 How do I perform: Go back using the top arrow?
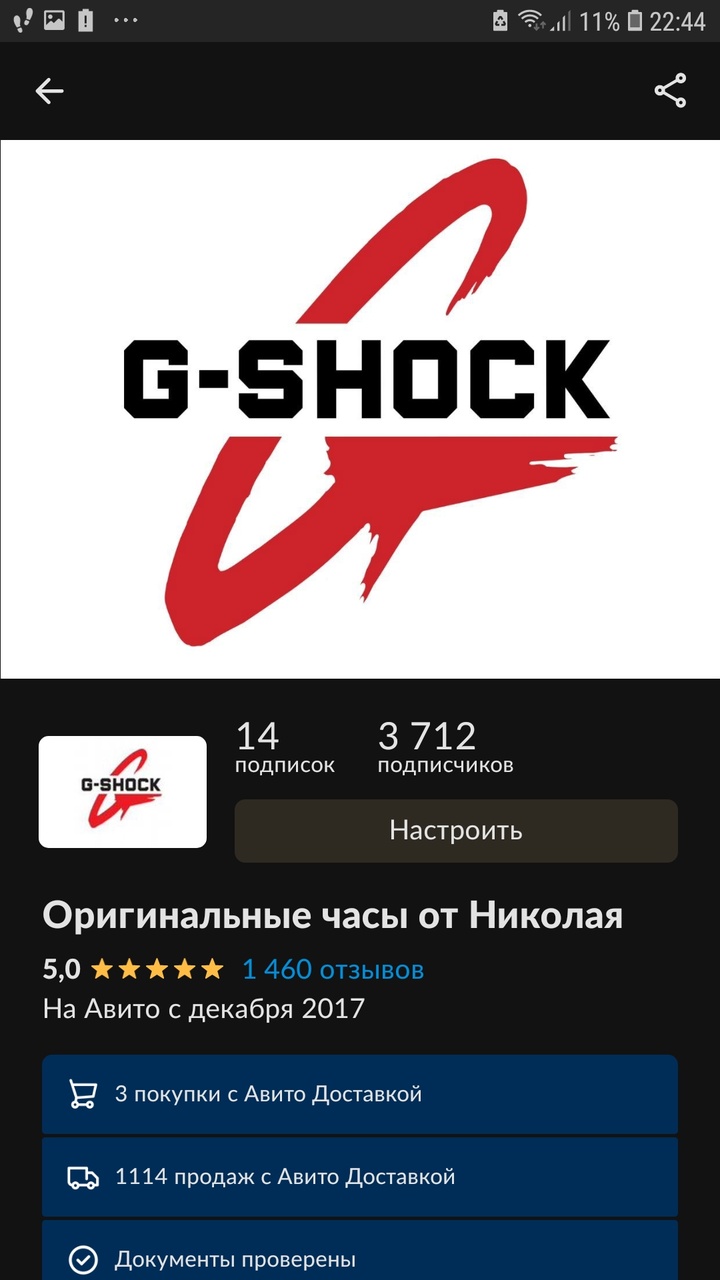pos(49,91)
